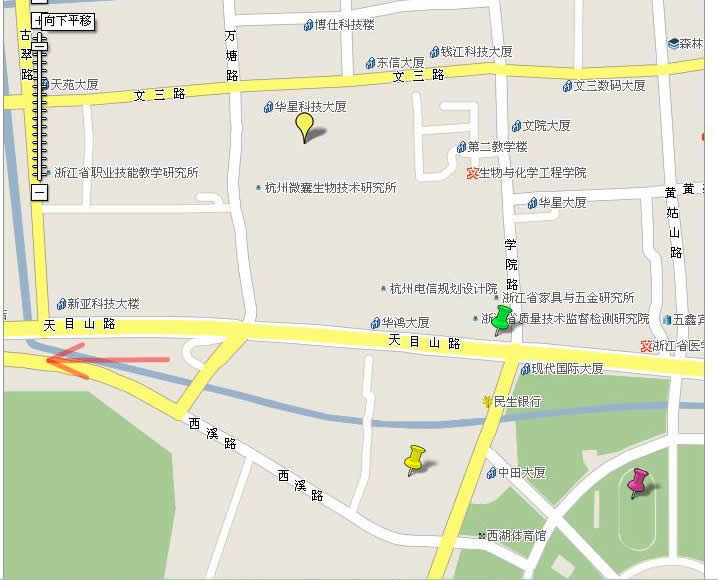Select the yellow balloon marker near 华星科技大厦

(305, 126)
